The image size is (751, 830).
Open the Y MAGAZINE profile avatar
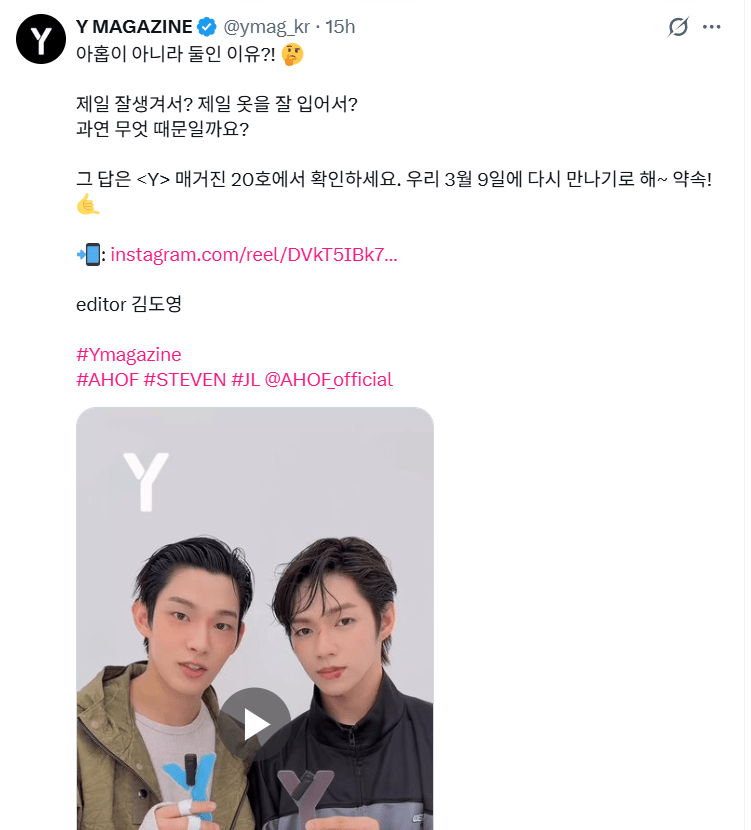point(41,40)
